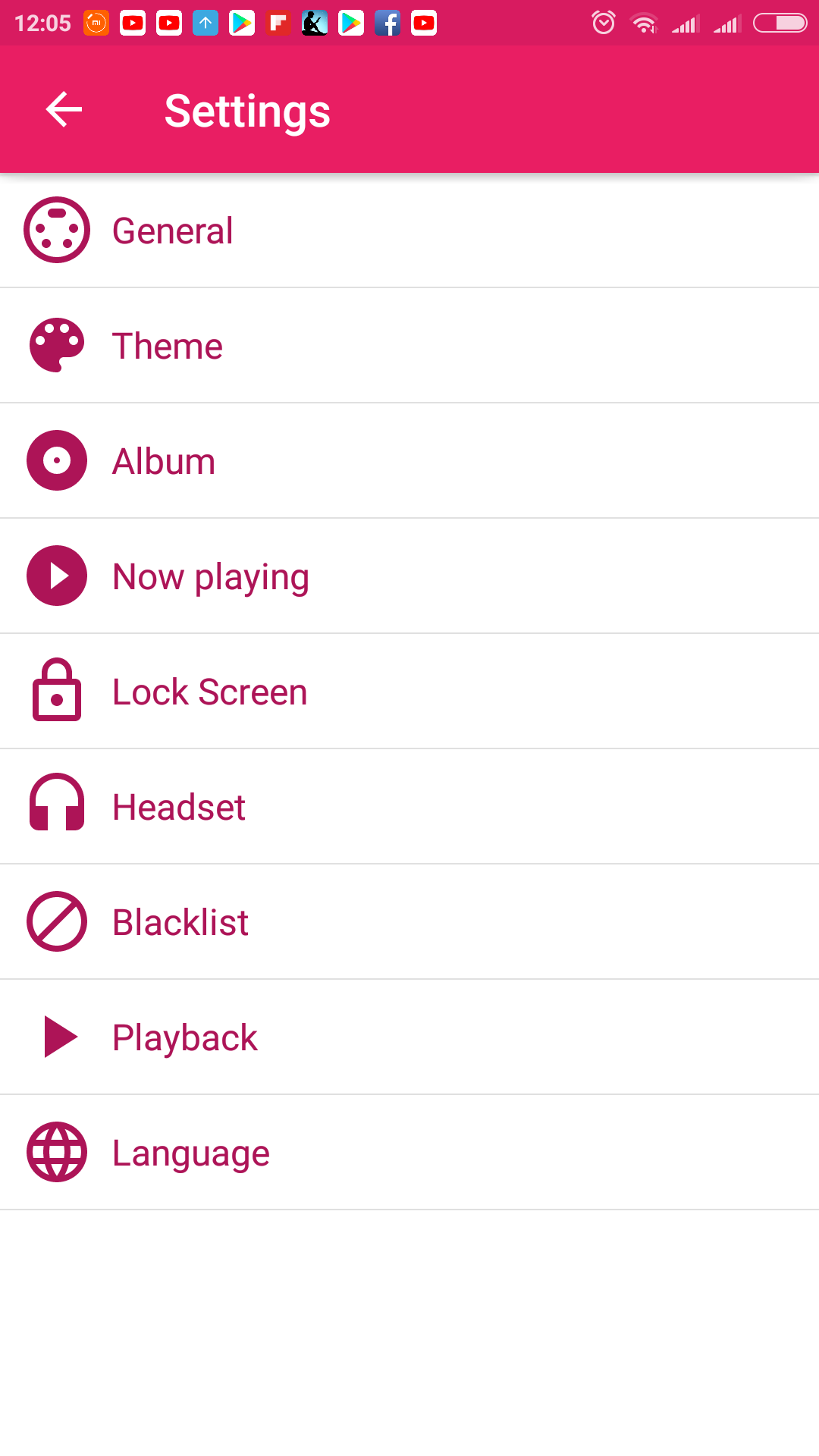This screenshot has height=1456, width=819.
Task: Open Lock Screen settings
Action: click(409, 692)
